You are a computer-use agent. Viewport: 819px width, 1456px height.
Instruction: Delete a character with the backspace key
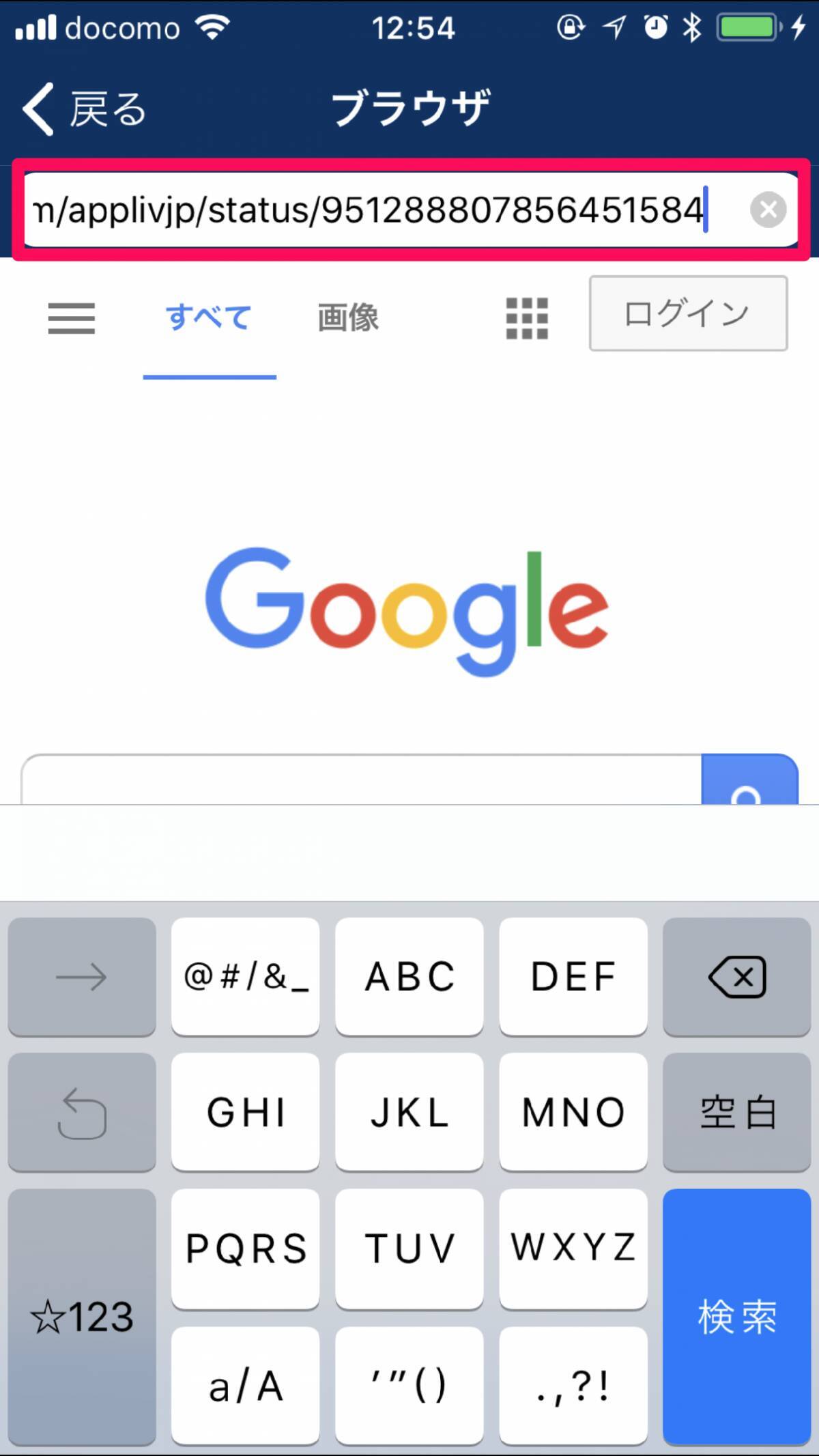tap(736, 976)
